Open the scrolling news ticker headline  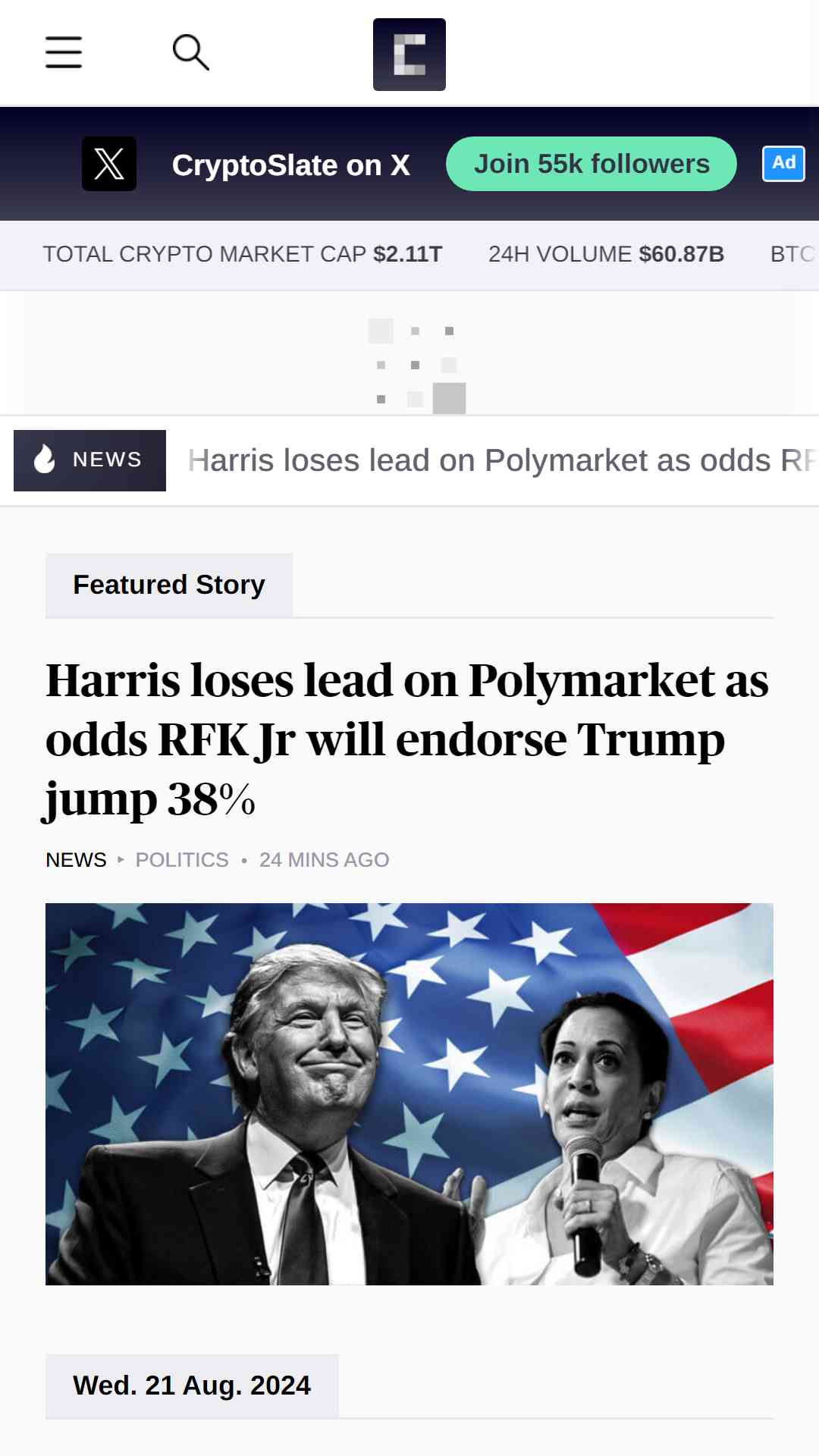[x=500, y=460]
